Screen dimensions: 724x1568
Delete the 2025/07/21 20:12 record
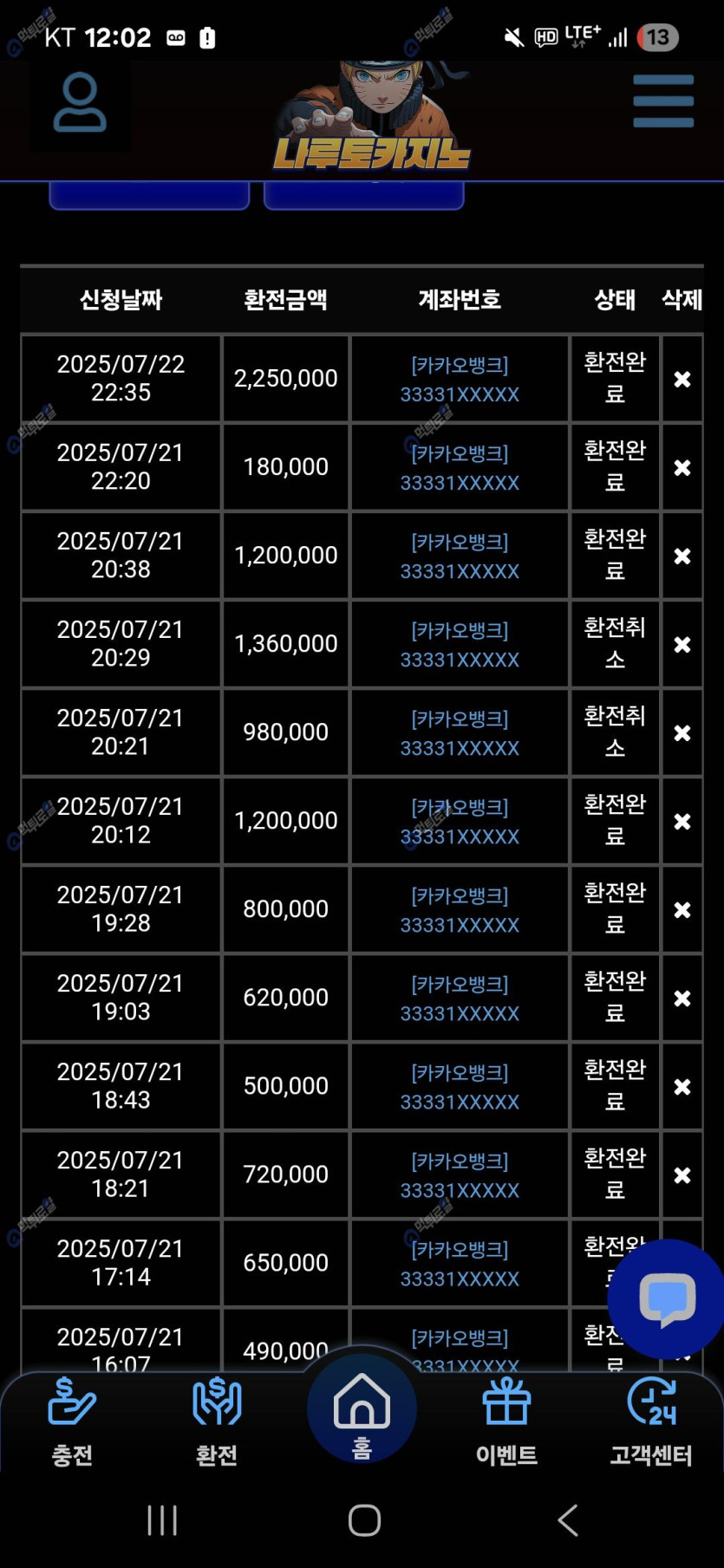(x=682, y=822)
